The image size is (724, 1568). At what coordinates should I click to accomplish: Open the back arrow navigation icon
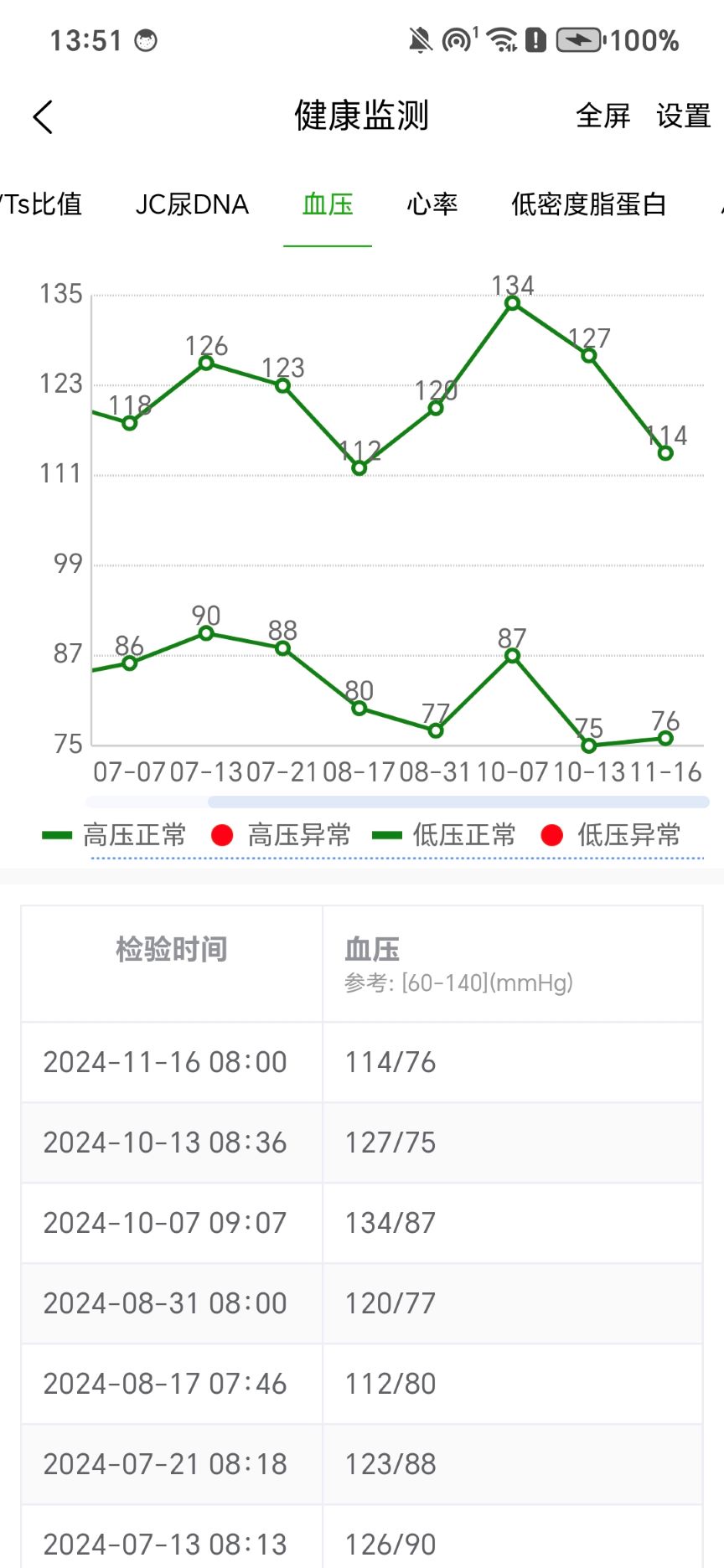pyautogui.click(x=42, y=116)
